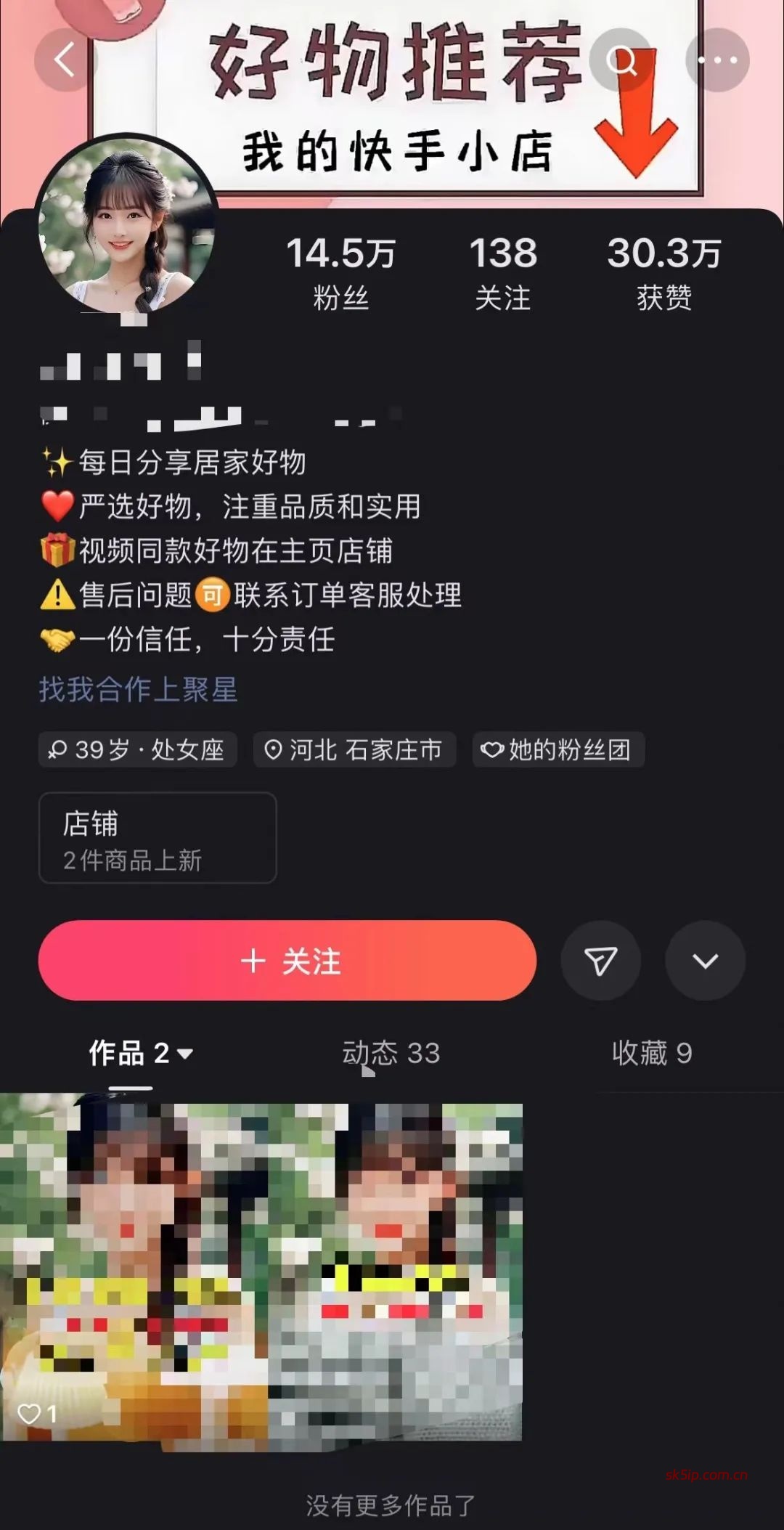Open the 店铺 shop card
The height and width of the screenshot is (1530, 784).
tap(158, 838)
